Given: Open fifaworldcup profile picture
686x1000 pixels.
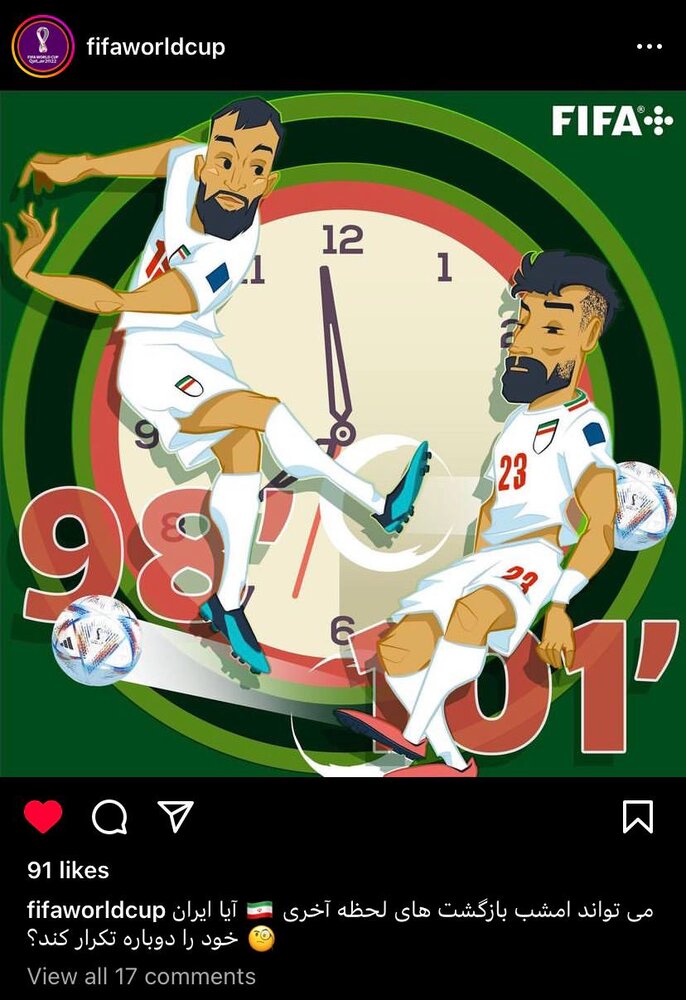Looking at the screenshot, I should coord(42,46).
